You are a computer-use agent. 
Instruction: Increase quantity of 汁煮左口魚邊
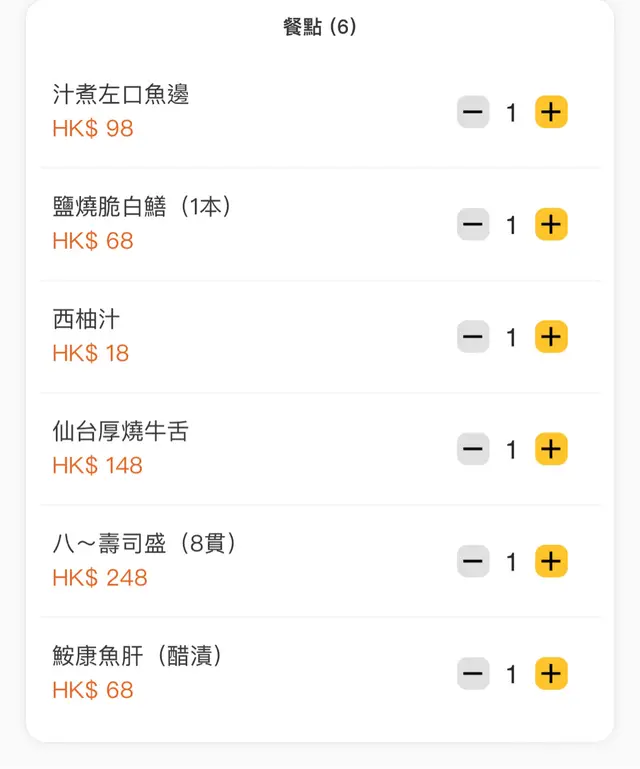(551, 112)
